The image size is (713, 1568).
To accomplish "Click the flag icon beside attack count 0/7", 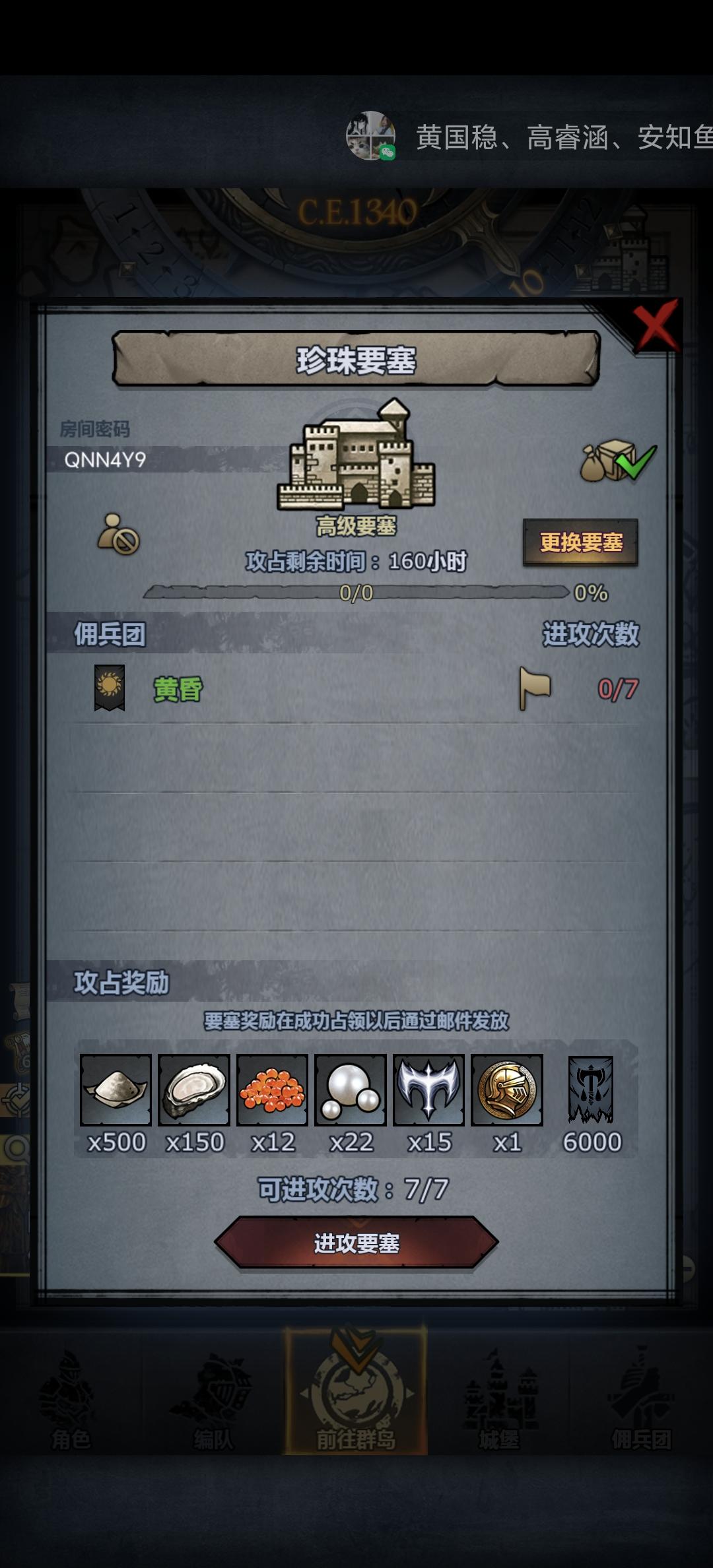I will coord(536,689).
